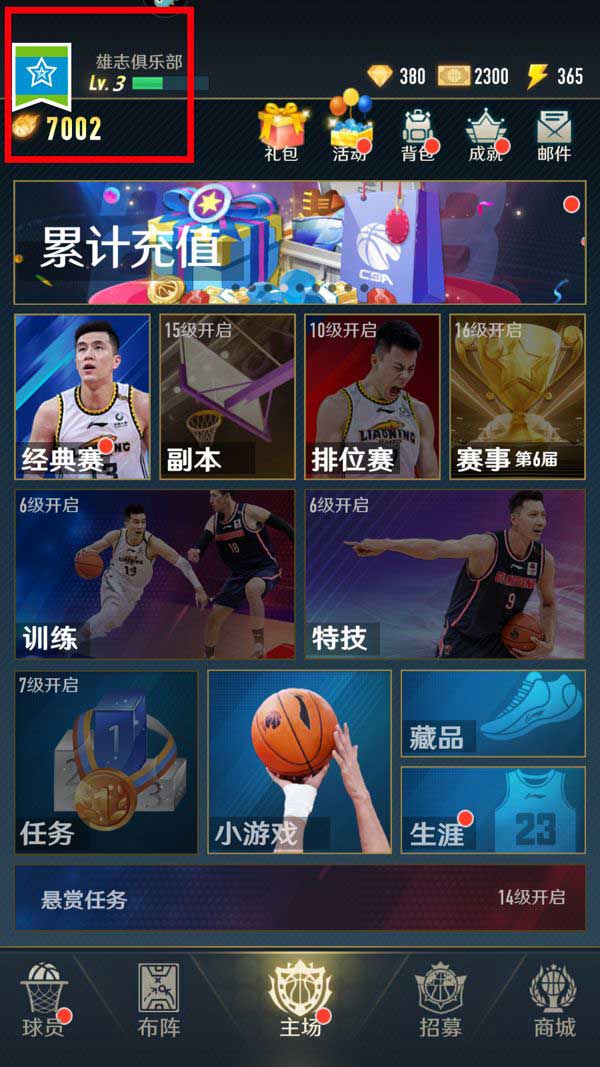Image resolution: width=600 pixels, height=1067 pixels.
Task: Open the 特技 skills tile
Action: click(444, 573)
